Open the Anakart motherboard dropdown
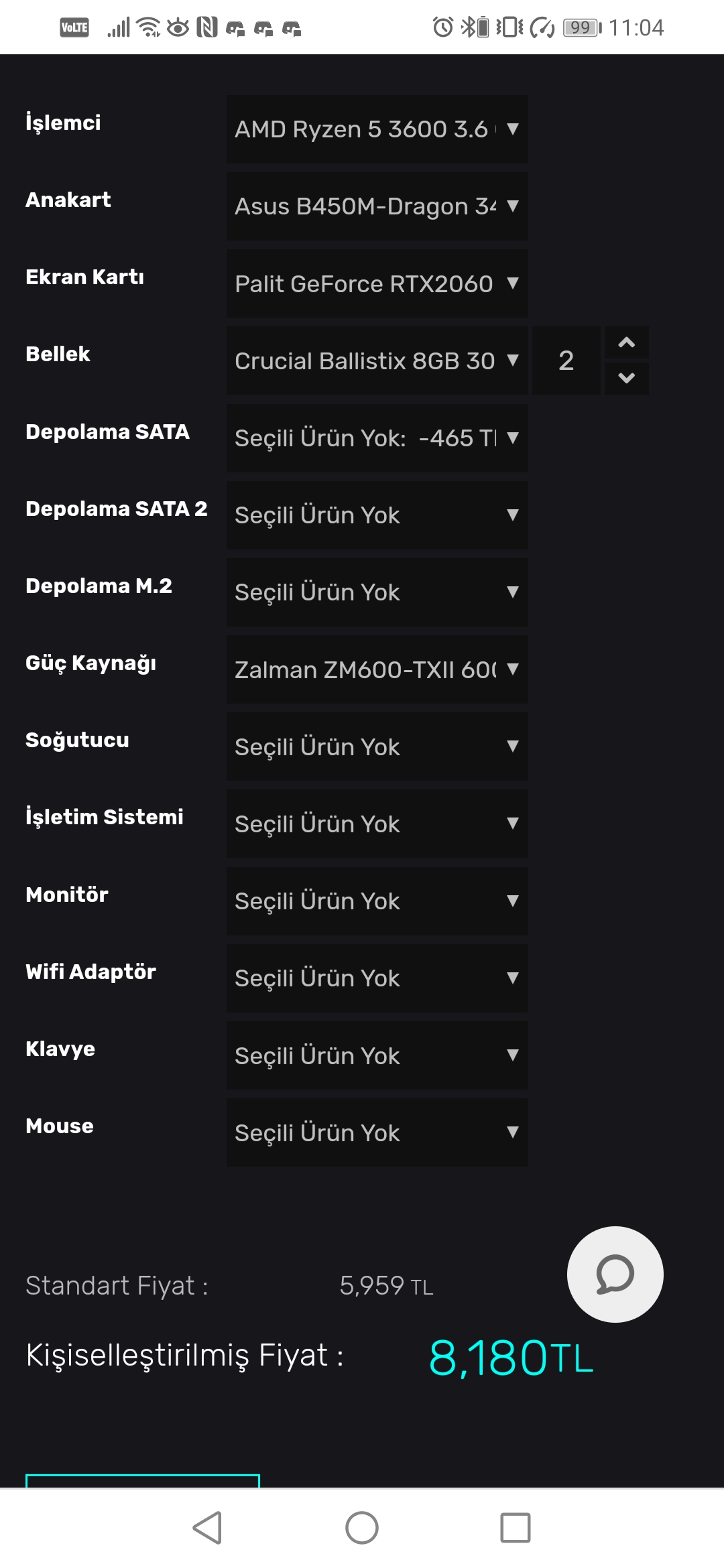This screenshot has height=1568, width=724. tap(377, 206)
